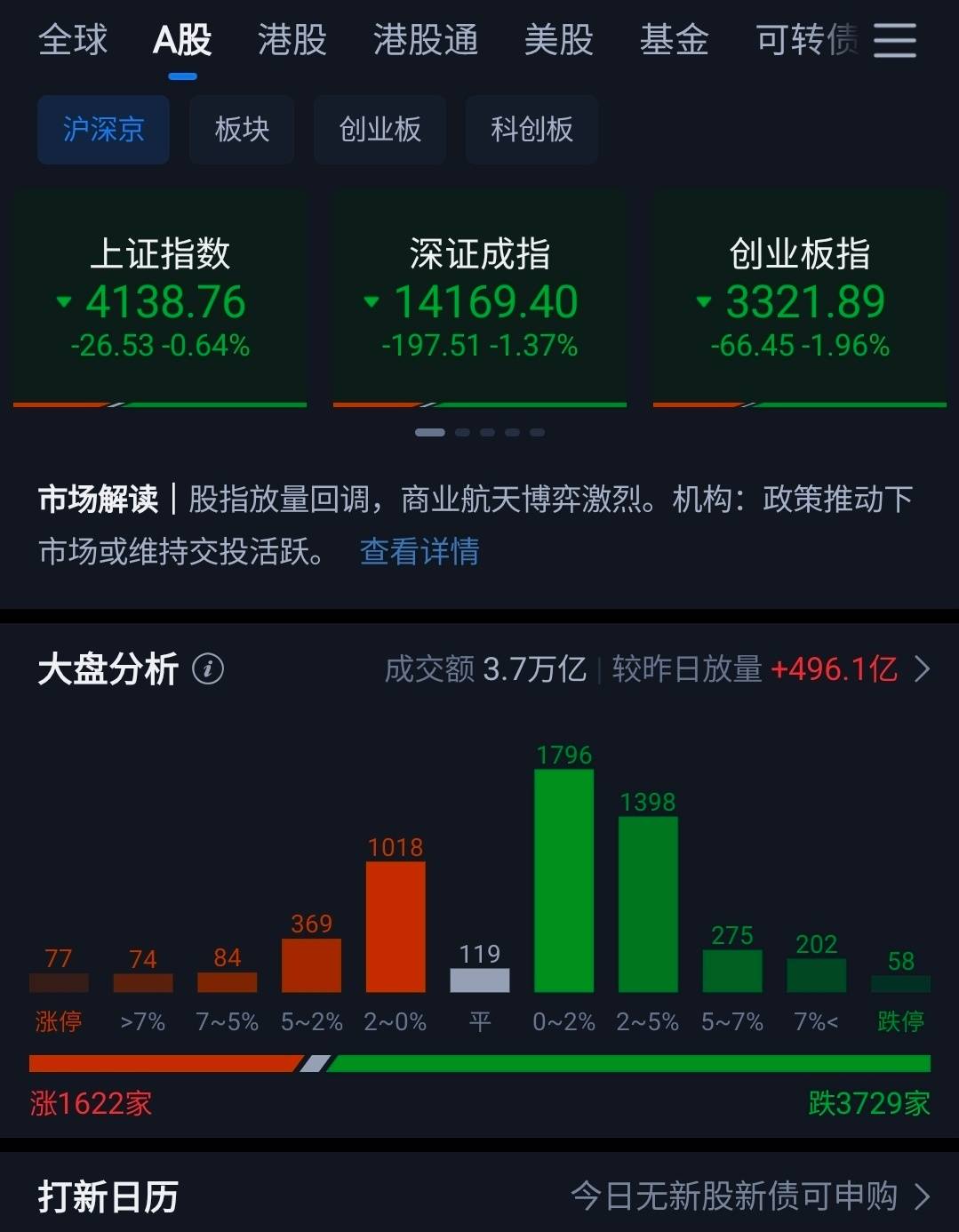Switch to the 沪深京 filter
959x1232 pixels.
coord(102,129)
